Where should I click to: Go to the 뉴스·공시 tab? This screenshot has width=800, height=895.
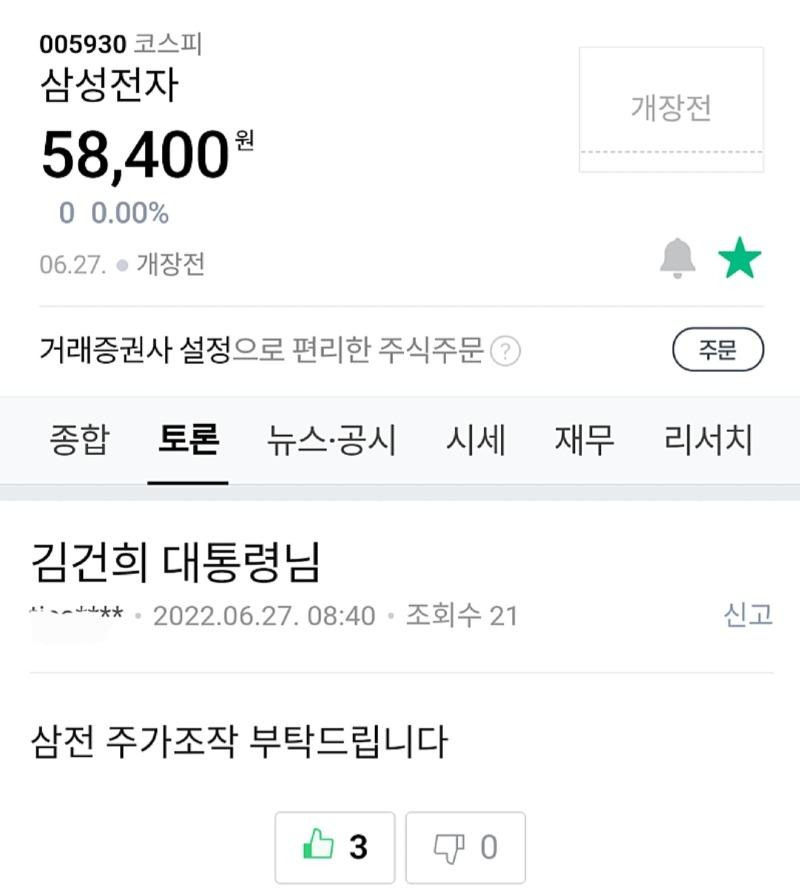coord(332,440)
